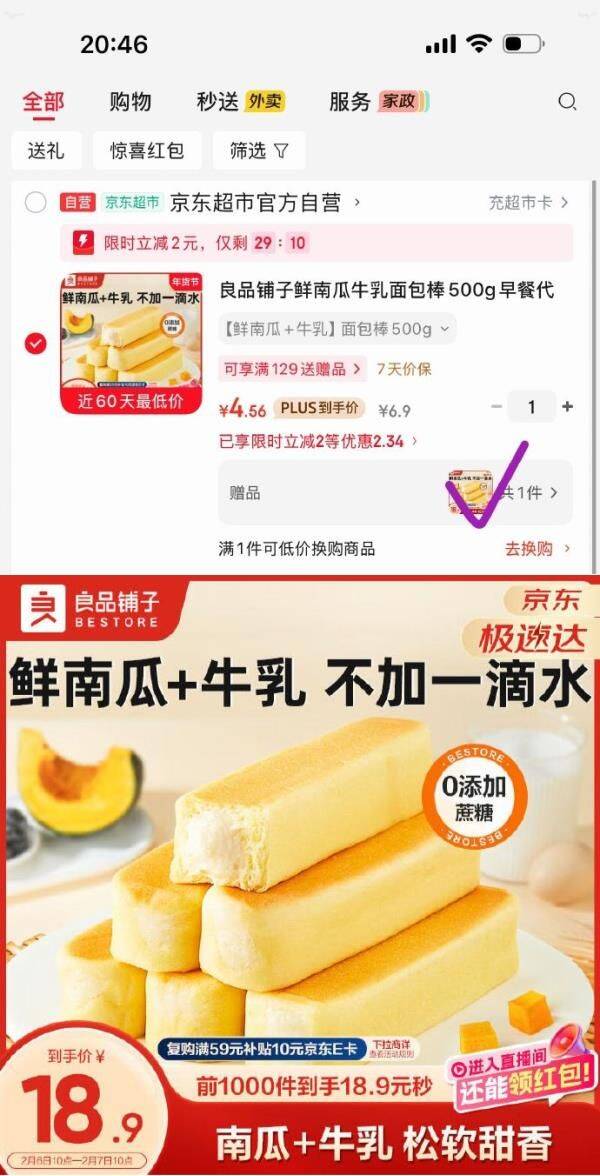
Task: Decrease the bread stick quantity
Action: pyautogui.click(x=497, y=407)
